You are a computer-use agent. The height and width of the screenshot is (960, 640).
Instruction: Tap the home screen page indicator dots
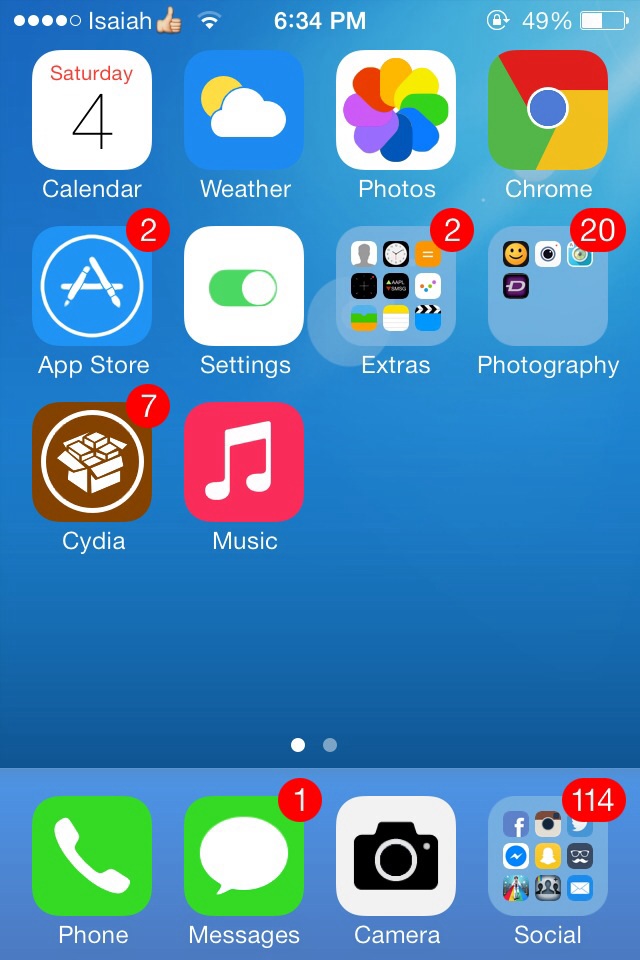click(314, 745)
